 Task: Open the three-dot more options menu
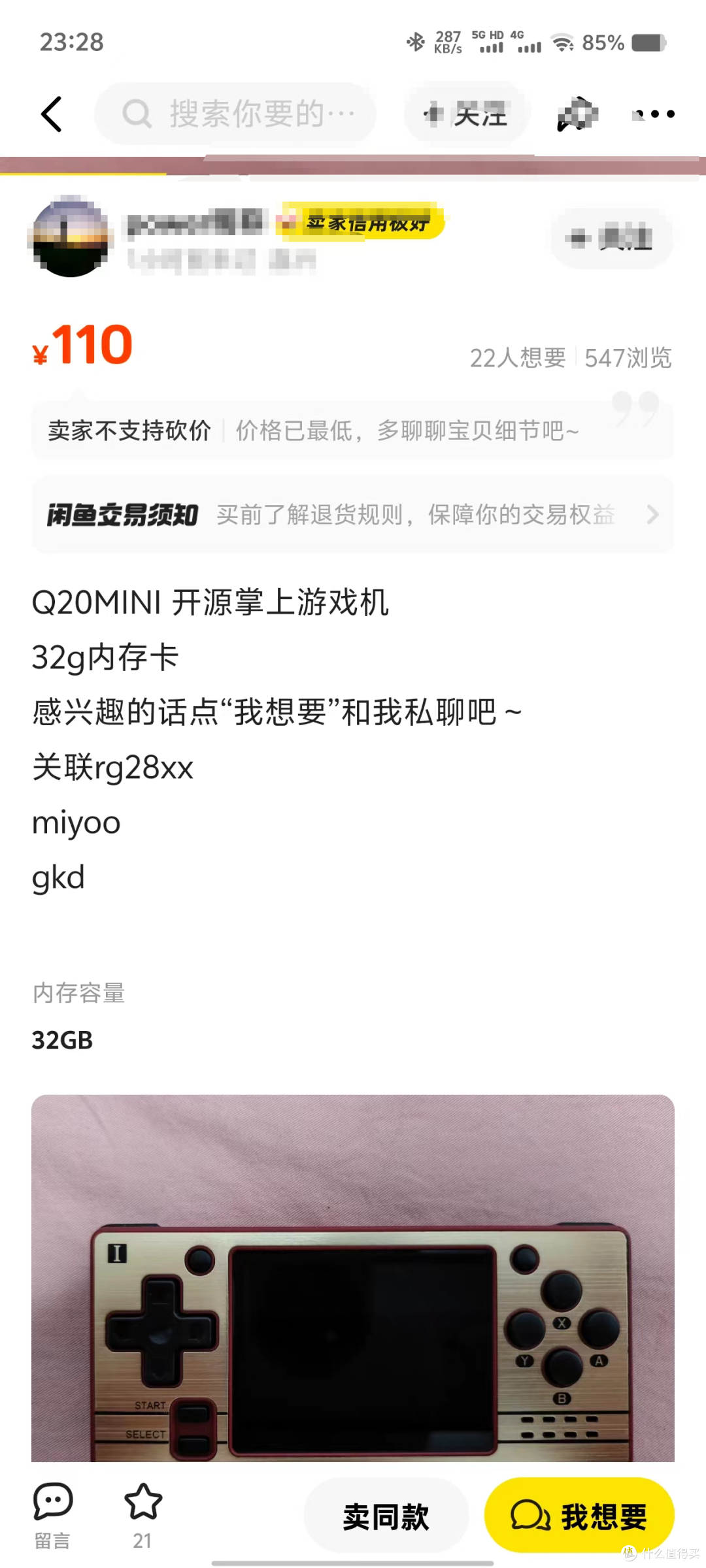click(654, 113)
